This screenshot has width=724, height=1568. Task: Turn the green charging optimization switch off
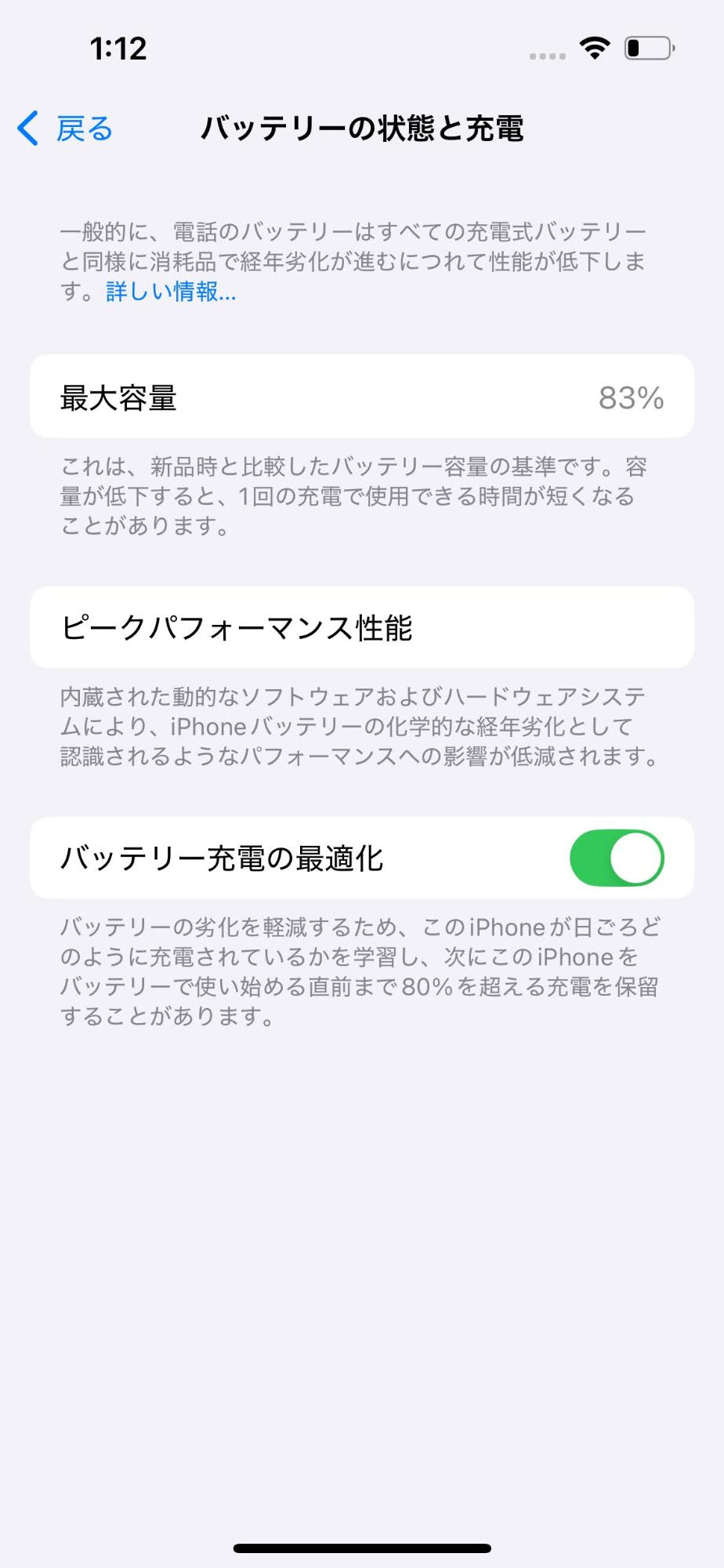618,858
